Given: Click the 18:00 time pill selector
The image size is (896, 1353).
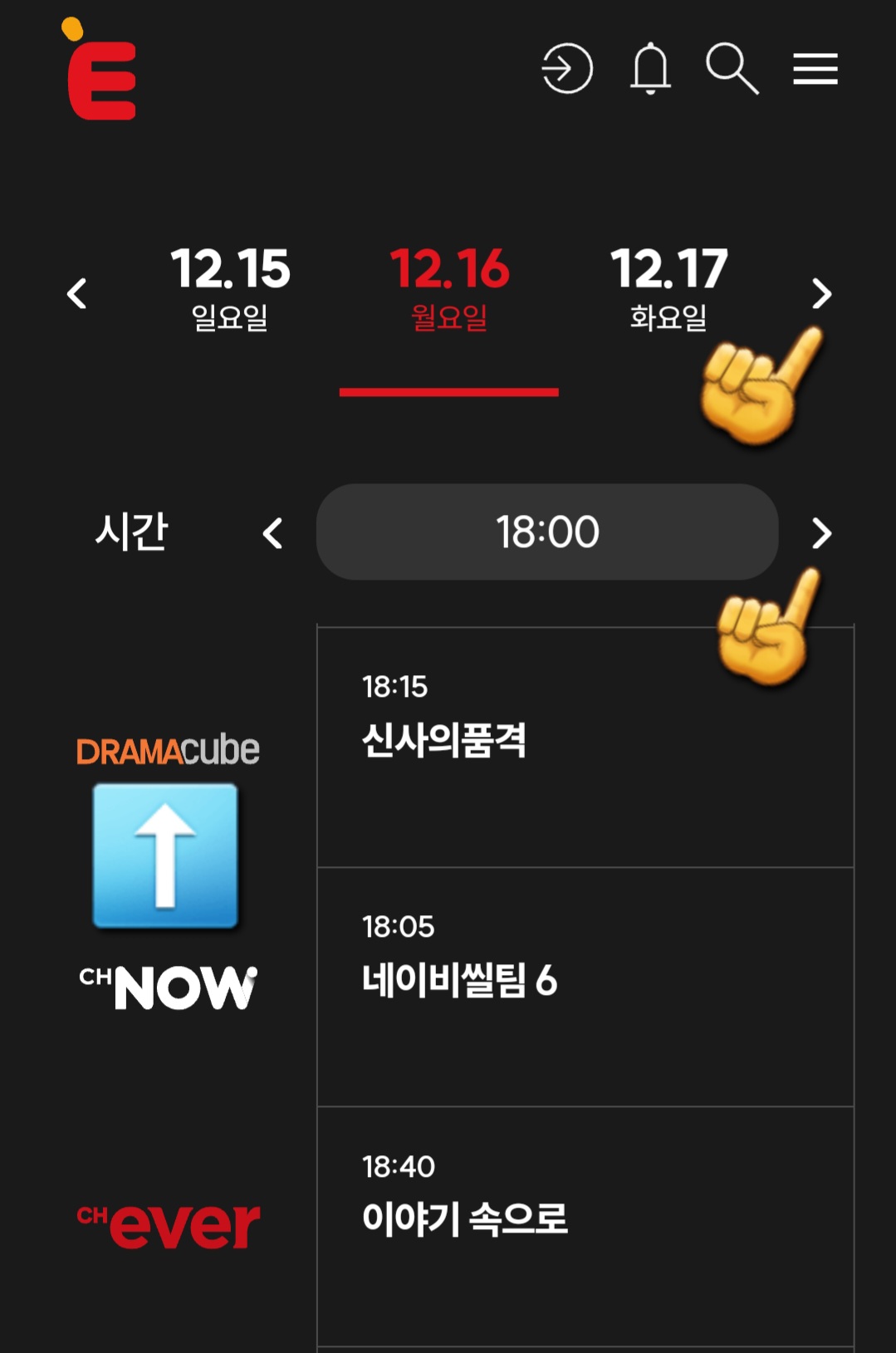Looking at the screenshot, I should [x=546, y=533].
